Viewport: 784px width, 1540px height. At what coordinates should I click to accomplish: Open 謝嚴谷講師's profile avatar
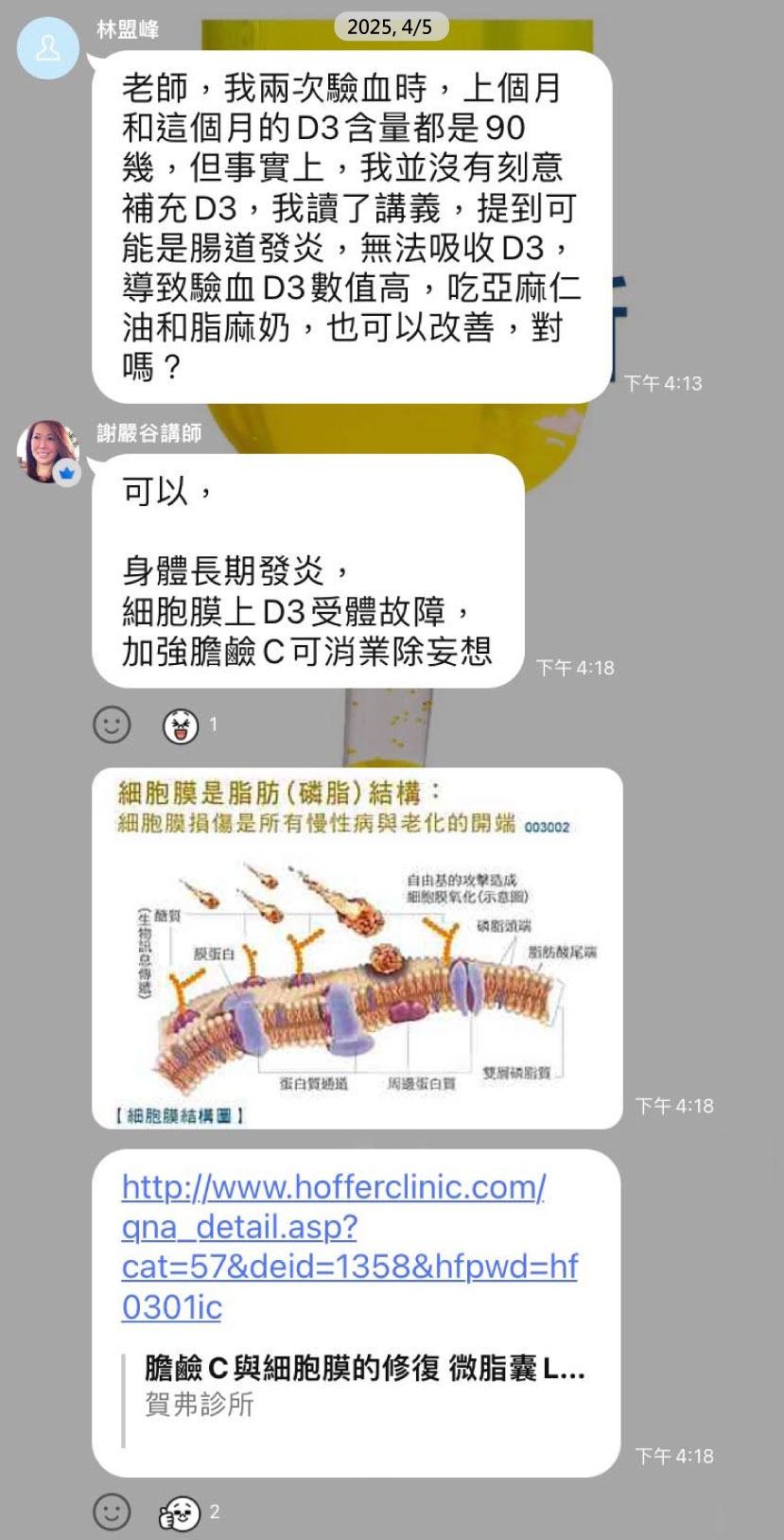(48, 451)
